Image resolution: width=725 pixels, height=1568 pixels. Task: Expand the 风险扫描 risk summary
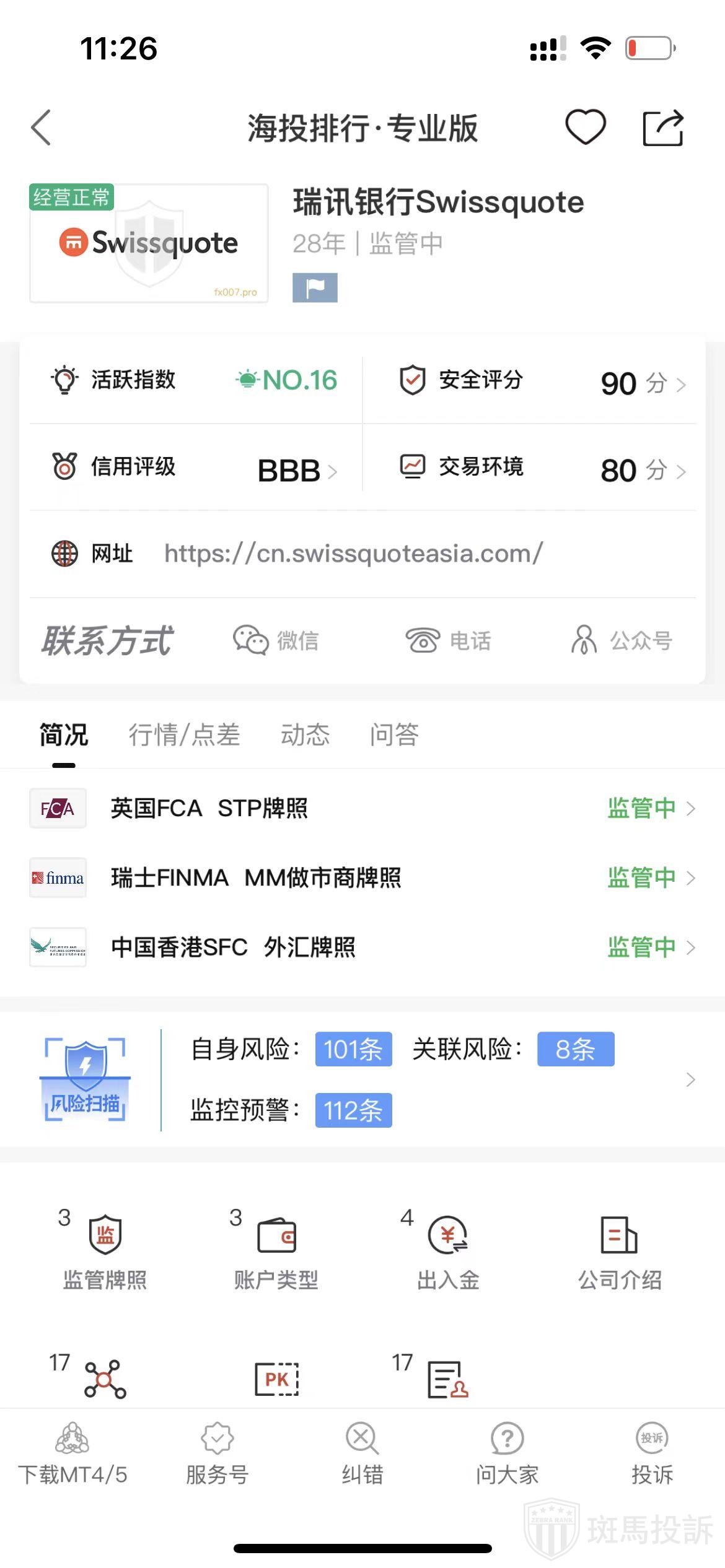click(690, 1079)
